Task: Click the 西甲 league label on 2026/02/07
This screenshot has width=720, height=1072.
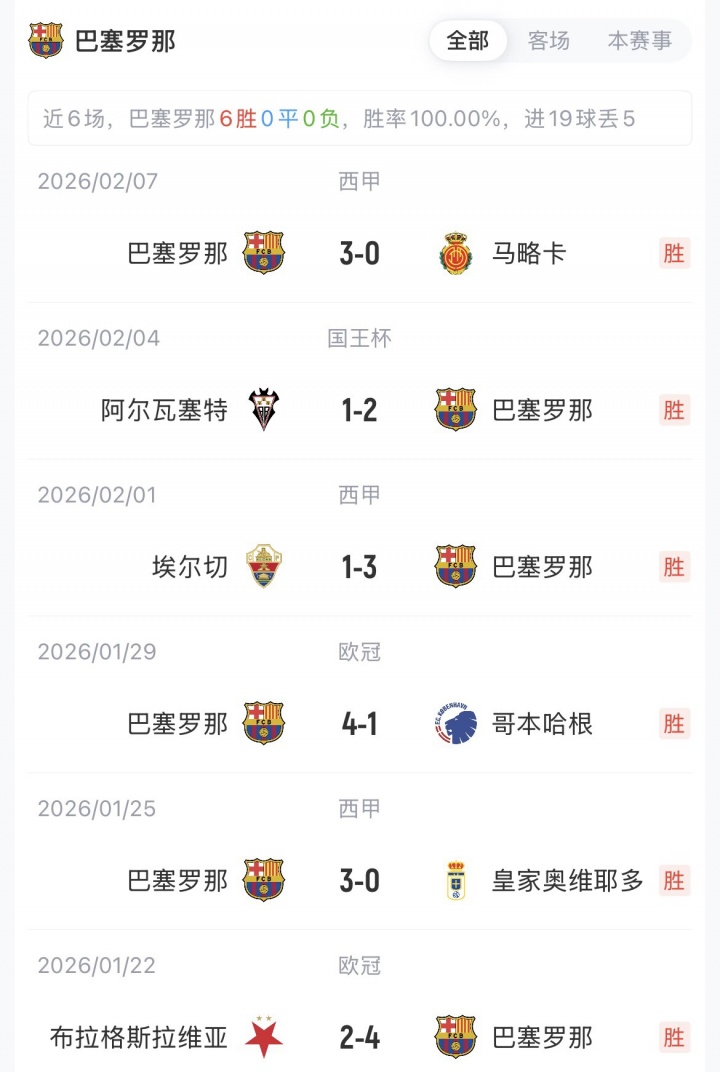Action: tap(360, 181)
